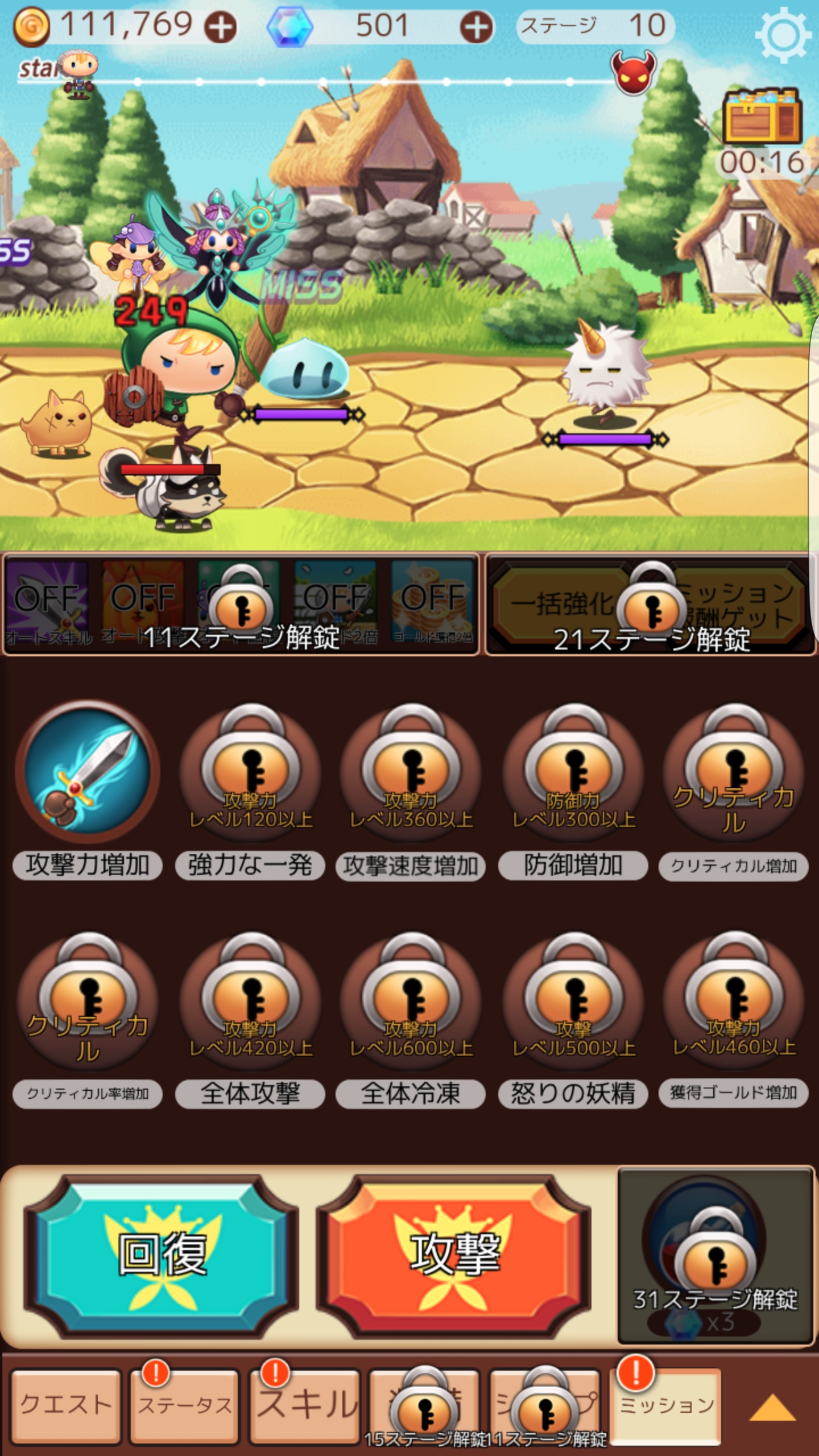Expand the menu with the orange arrow
819x1456 pixels.
point(771,1408)
